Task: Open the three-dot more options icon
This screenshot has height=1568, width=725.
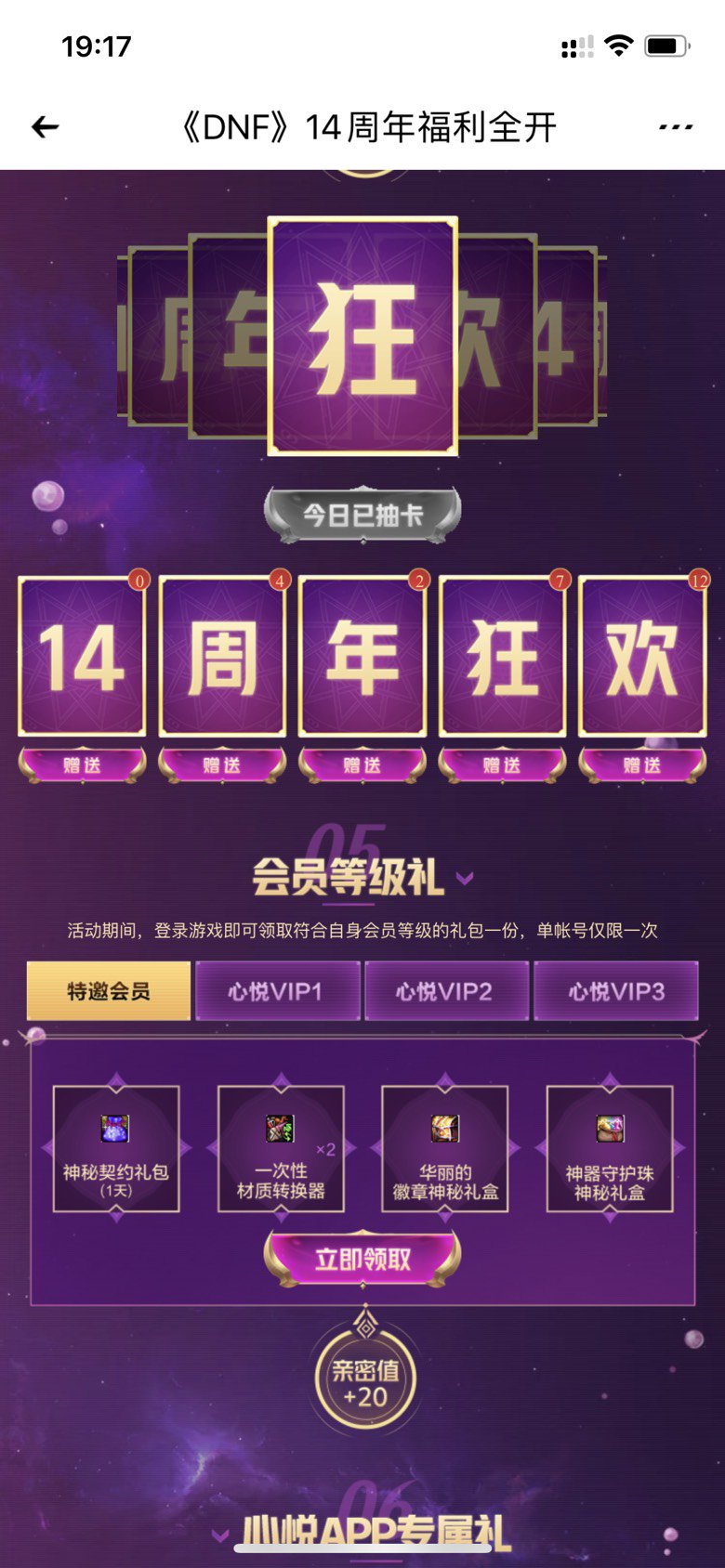Action: click(676, 126)
